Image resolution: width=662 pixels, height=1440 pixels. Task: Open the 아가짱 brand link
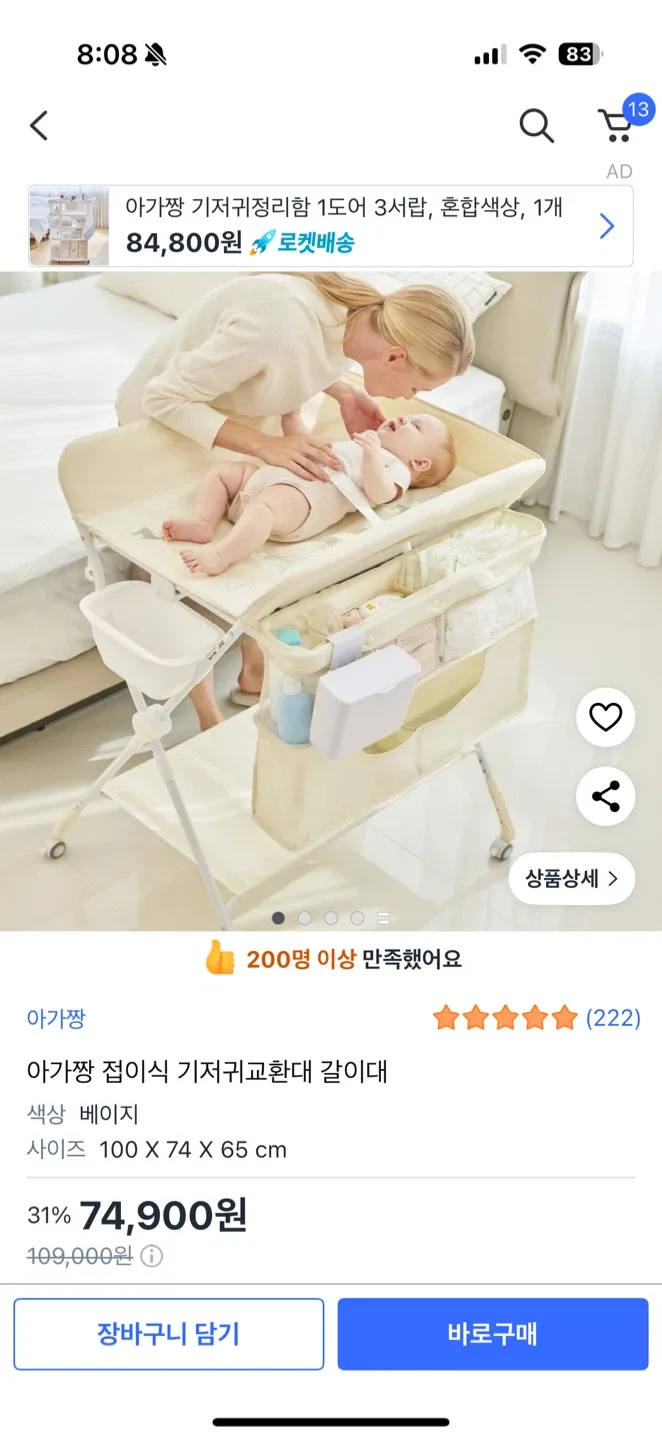[56, 1018]
